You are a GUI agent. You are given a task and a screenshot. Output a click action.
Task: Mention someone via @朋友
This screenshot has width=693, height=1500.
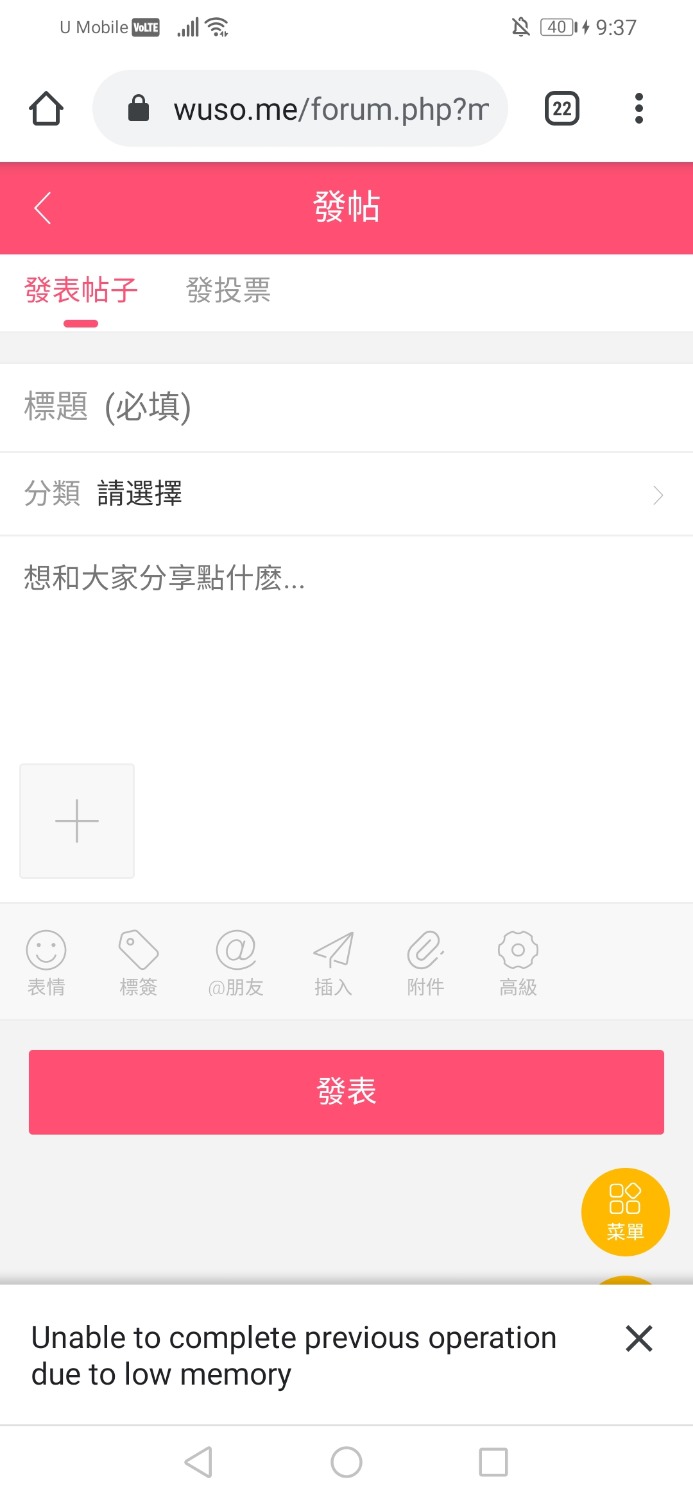tap(236, 962)
